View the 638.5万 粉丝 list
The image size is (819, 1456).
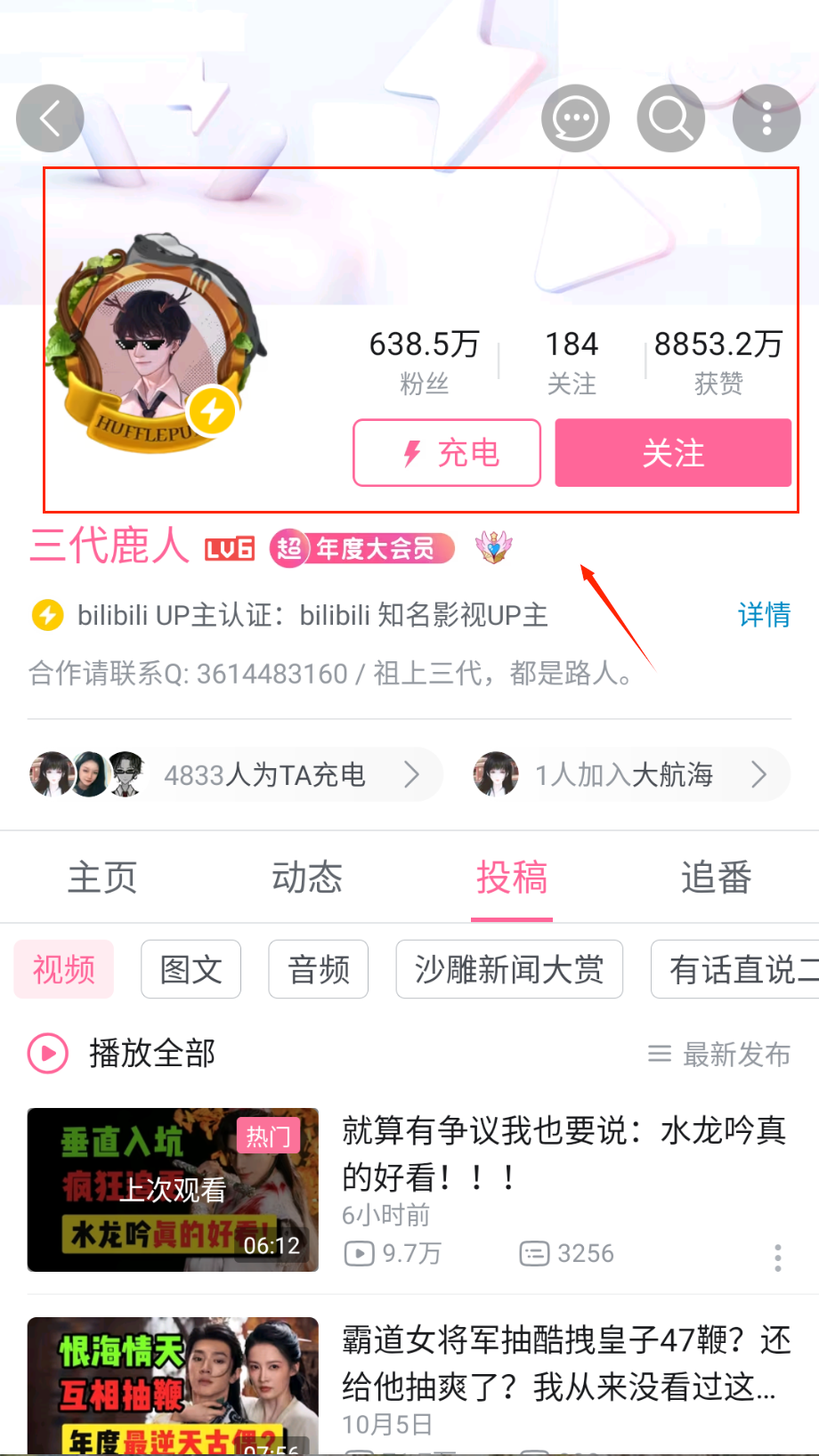click(x=424, y=360)
